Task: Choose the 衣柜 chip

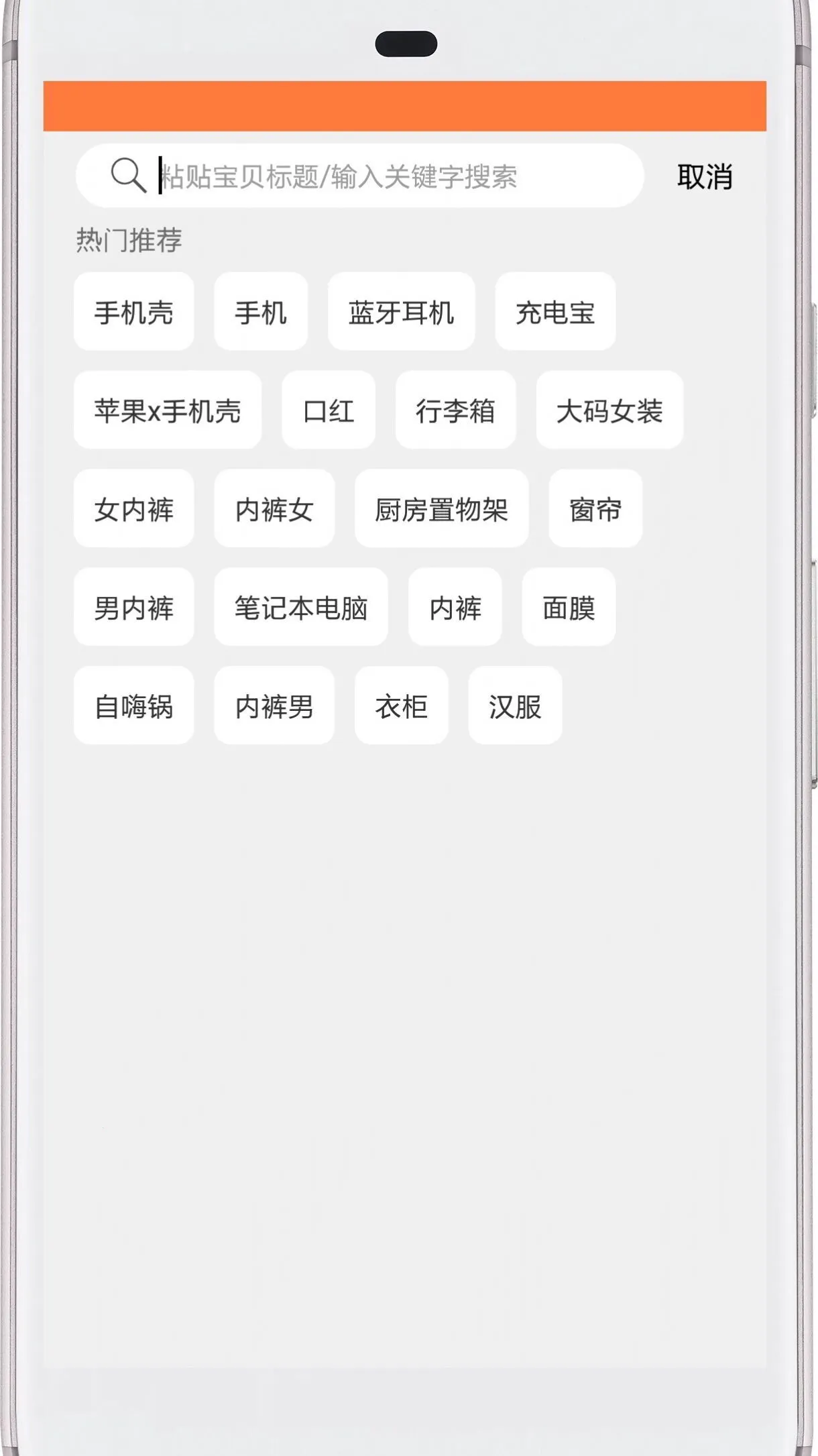Action: pyautogui.click(x=401, y=706)
